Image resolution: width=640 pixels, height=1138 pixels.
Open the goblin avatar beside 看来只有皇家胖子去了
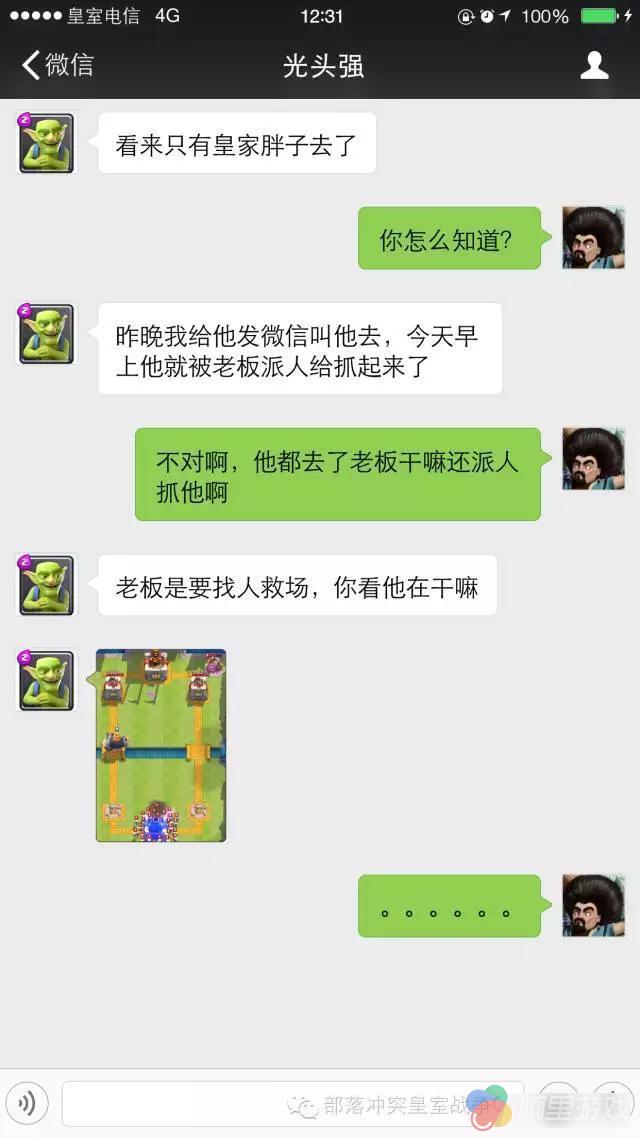point(47,143)
